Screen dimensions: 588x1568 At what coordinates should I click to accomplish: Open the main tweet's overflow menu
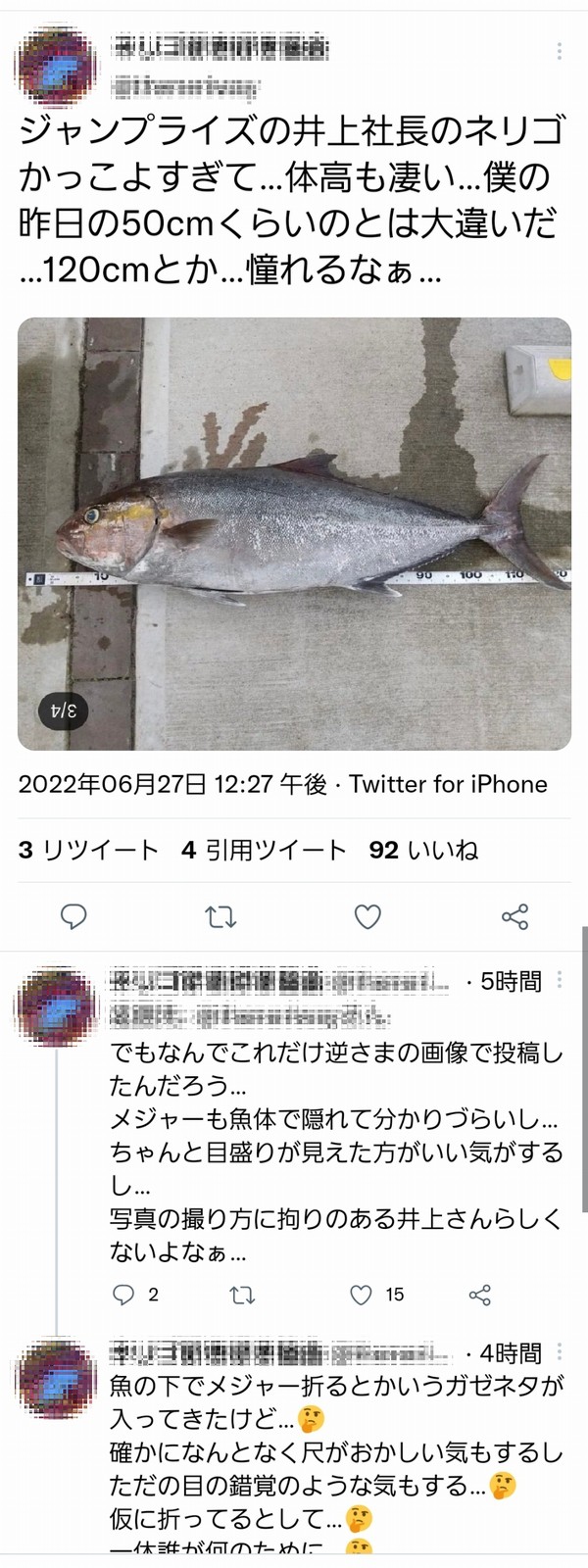[560, 52]
